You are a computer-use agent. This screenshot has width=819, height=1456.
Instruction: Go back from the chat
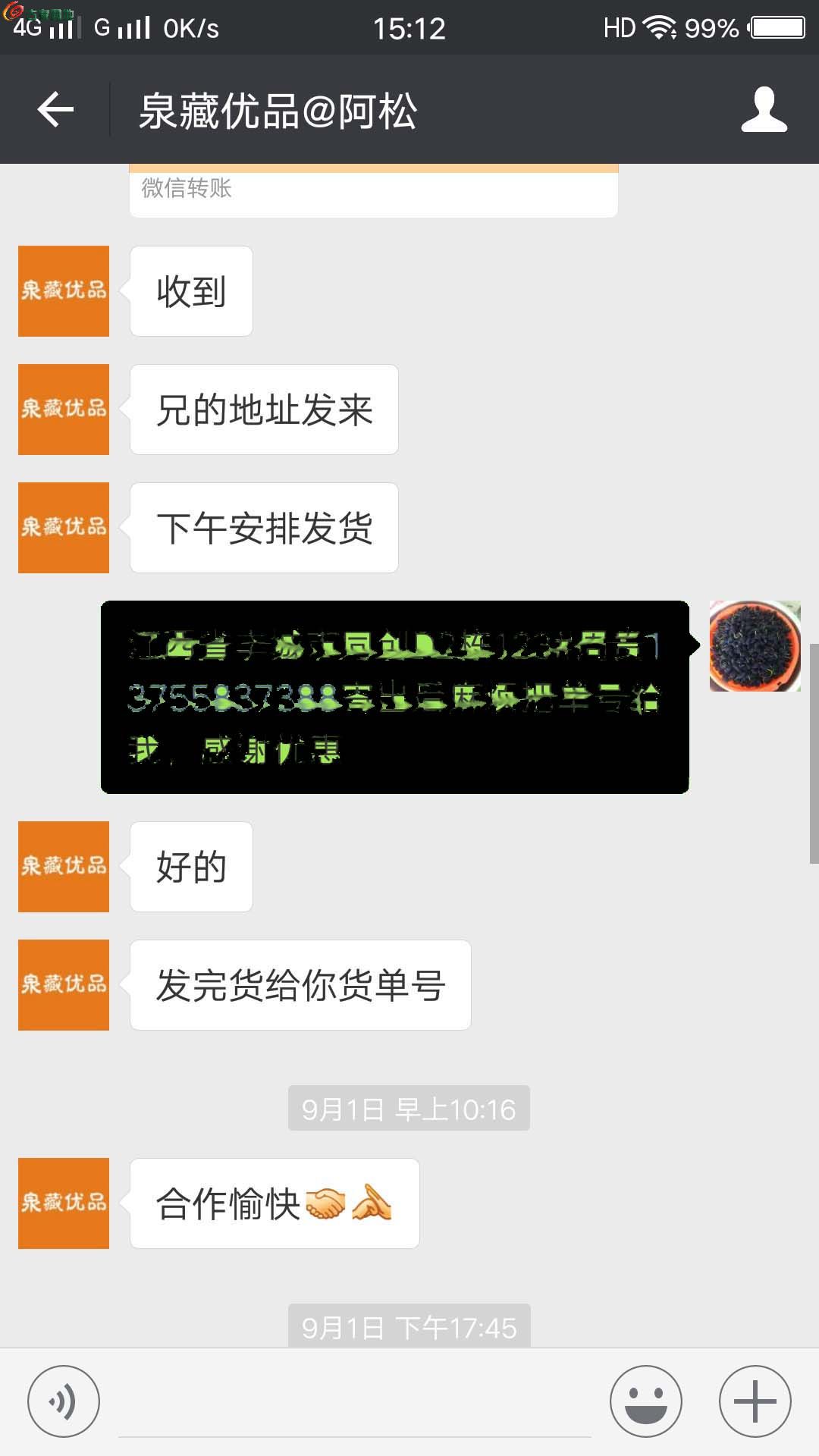click(x=55, y=110)
